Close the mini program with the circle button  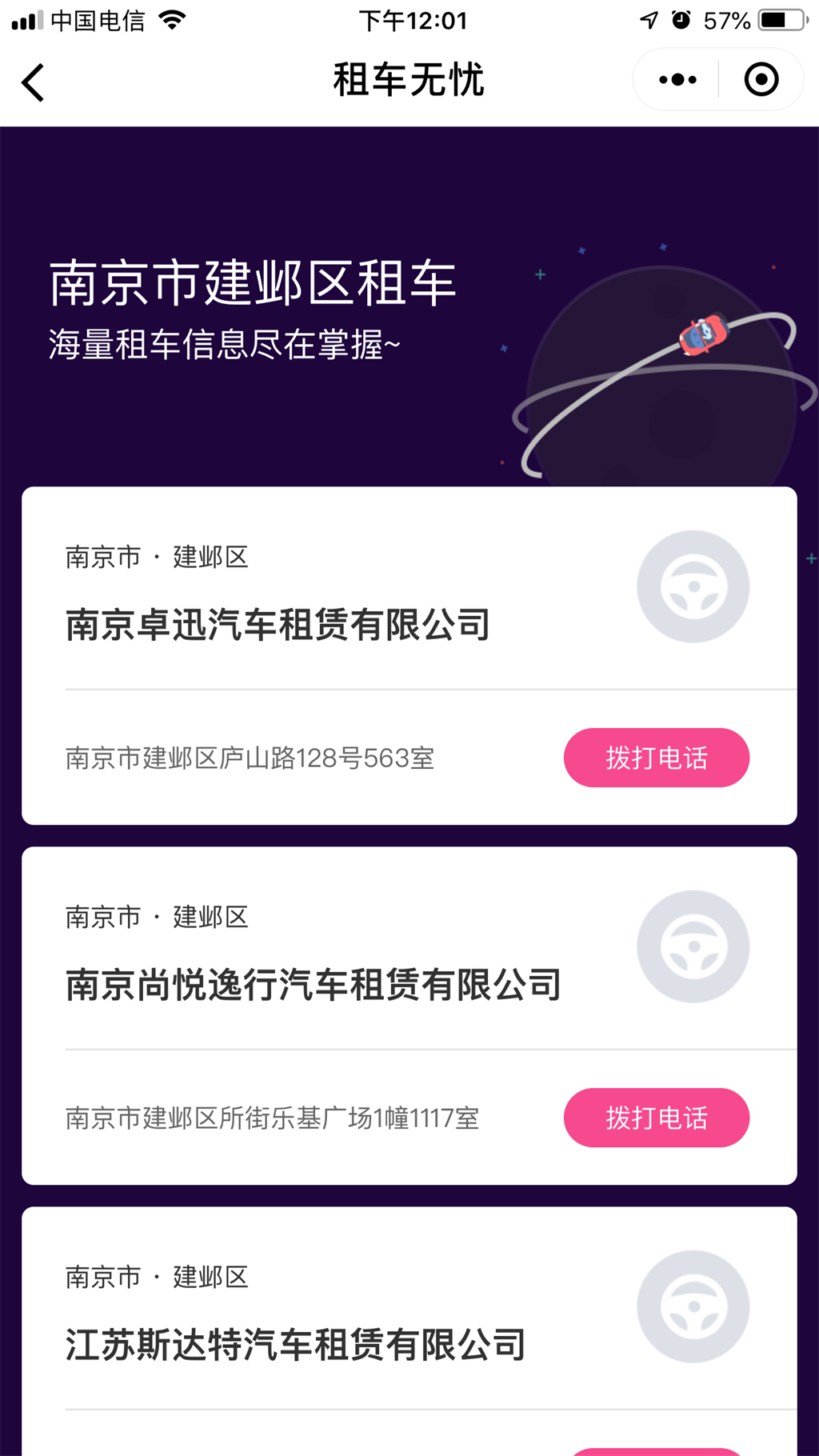click(x=761, y=80)
